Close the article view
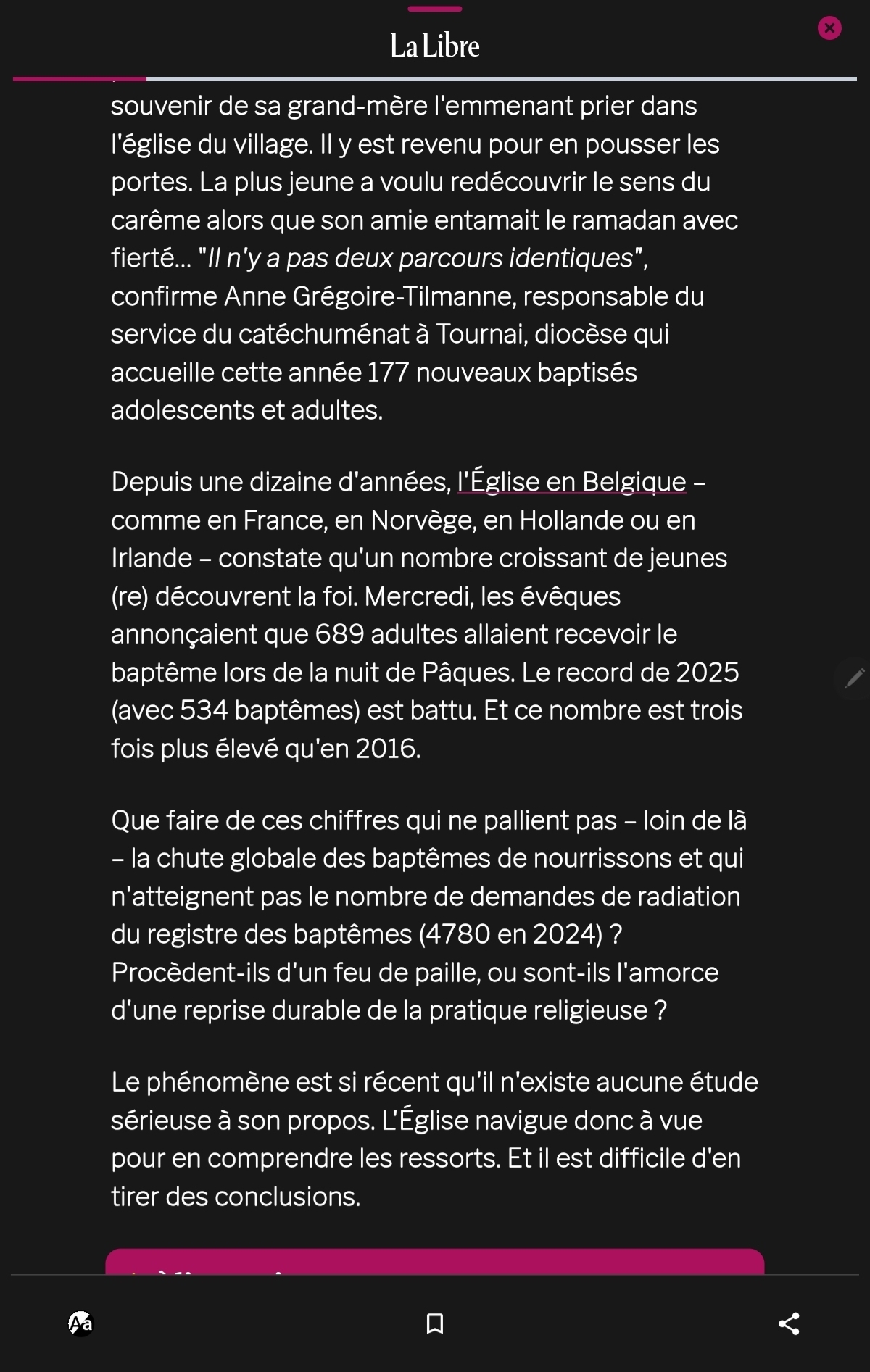 (x=829, y=28)
